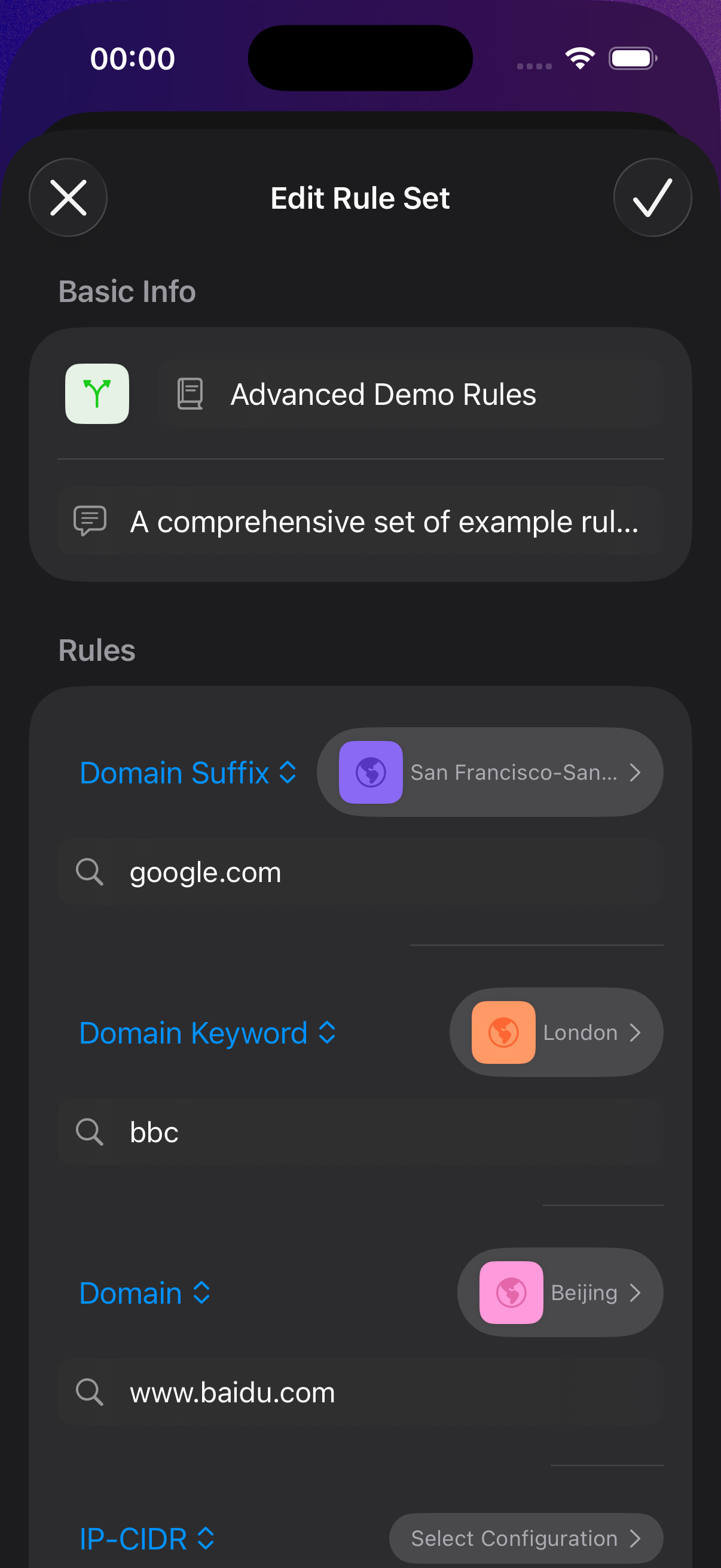721x1568 pixels.
Task: Click the search icon next to google.com
Action: point(90,872)
